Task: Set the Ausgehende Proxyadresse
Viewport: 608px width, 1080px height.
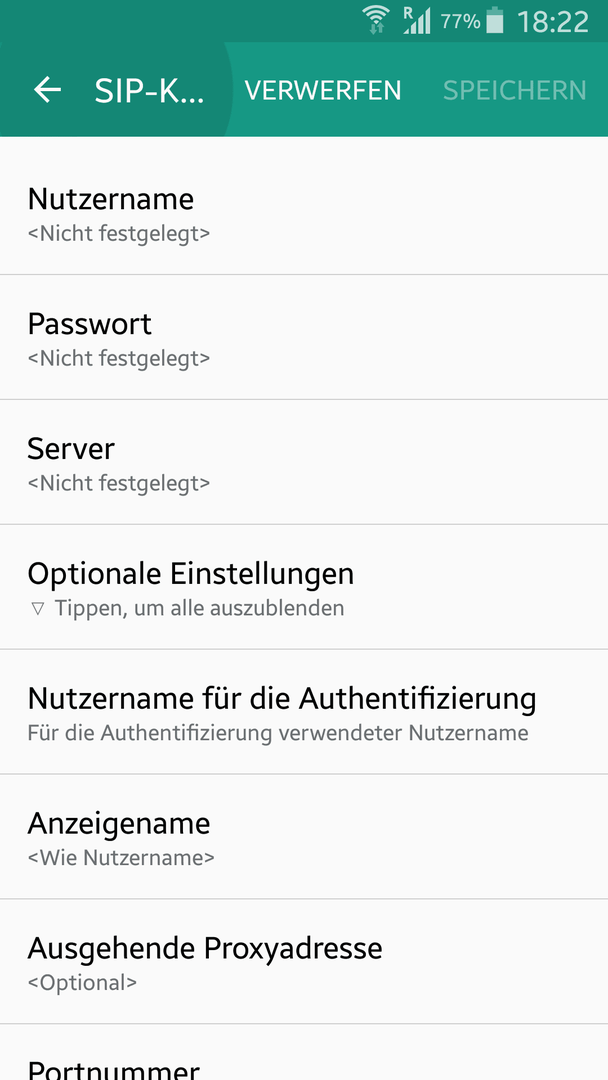Action: [x=304, y=962]
